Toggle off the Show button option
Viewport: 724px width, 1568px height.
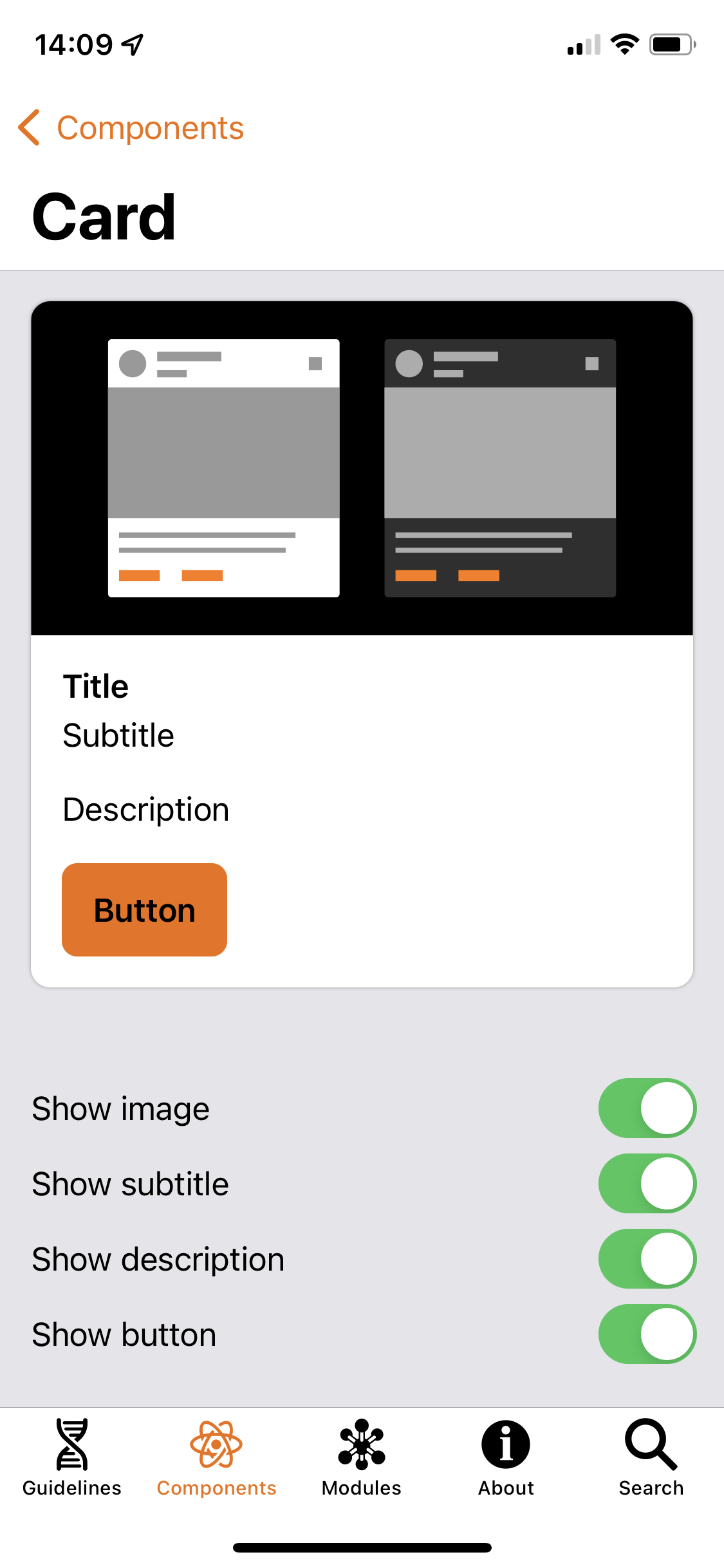(x=647, y=1334)
